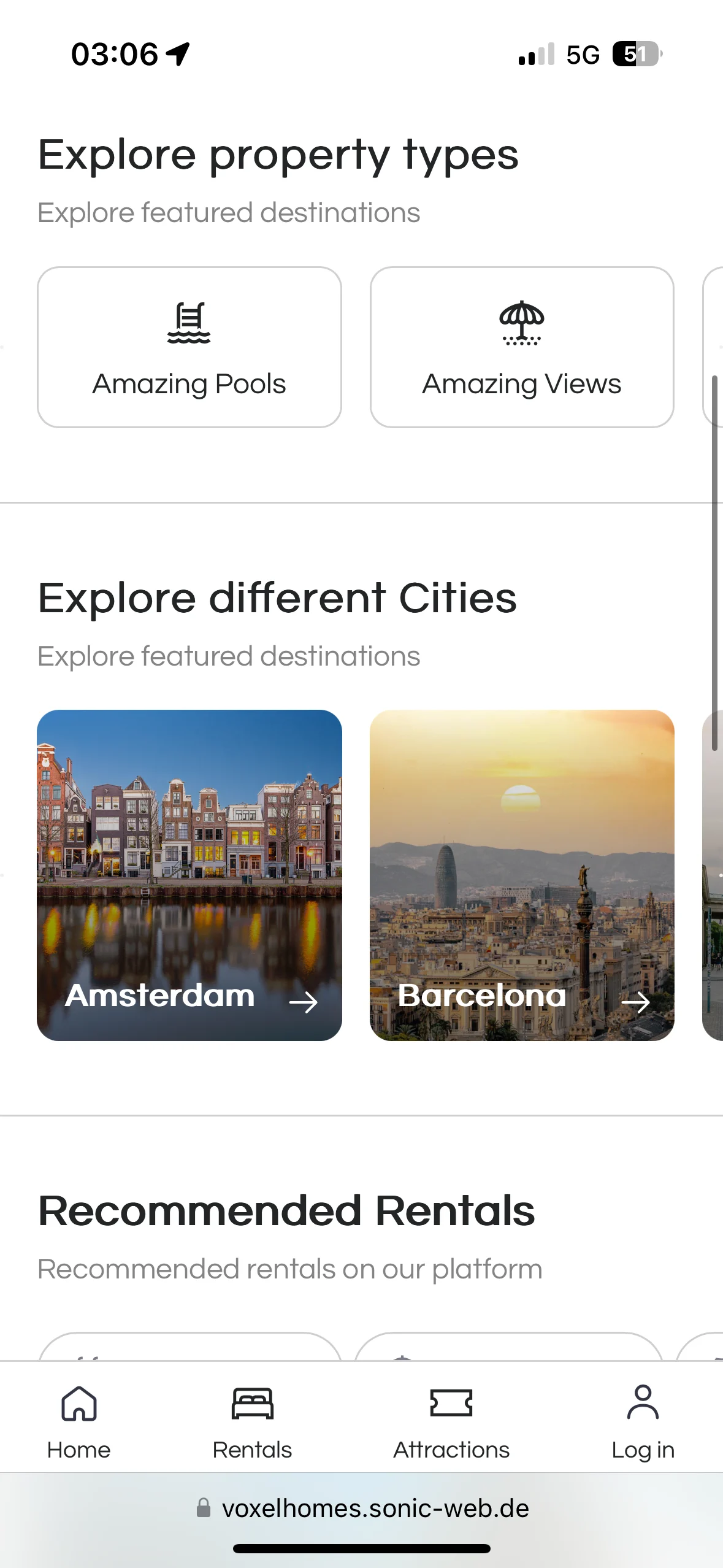Choose the Amazing Views property type
This screenshot has height=1568, width=723.
522,347
